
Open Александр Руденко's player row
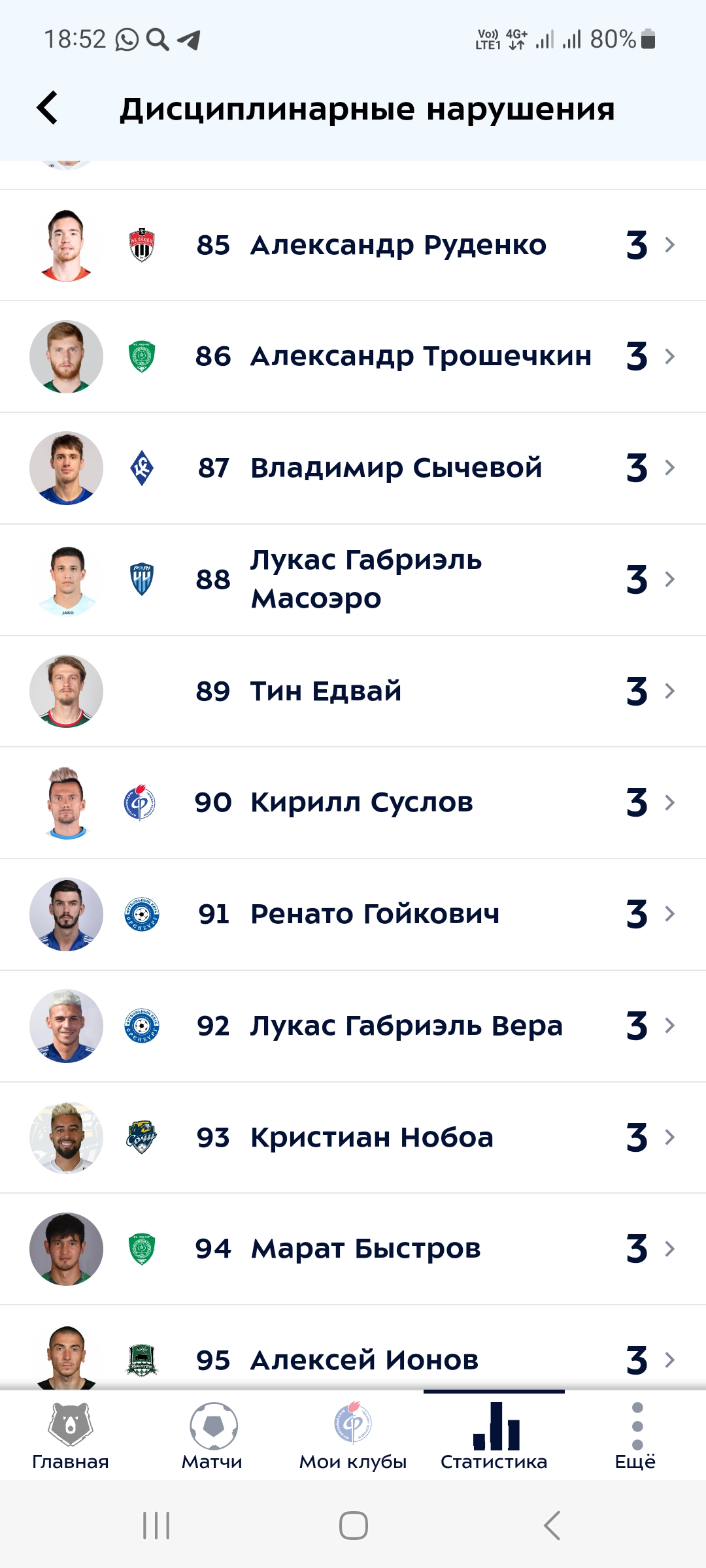[x=397, y=246]
